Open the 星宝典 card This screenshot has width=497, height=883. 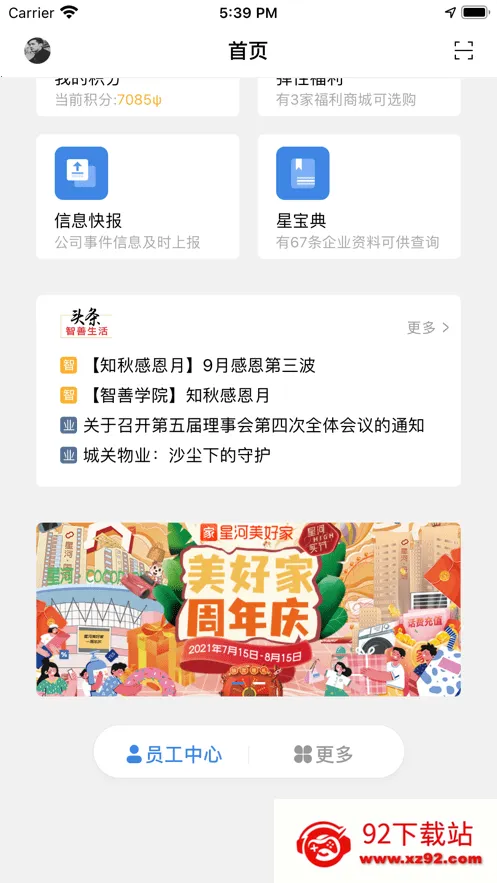coord(359,197)
